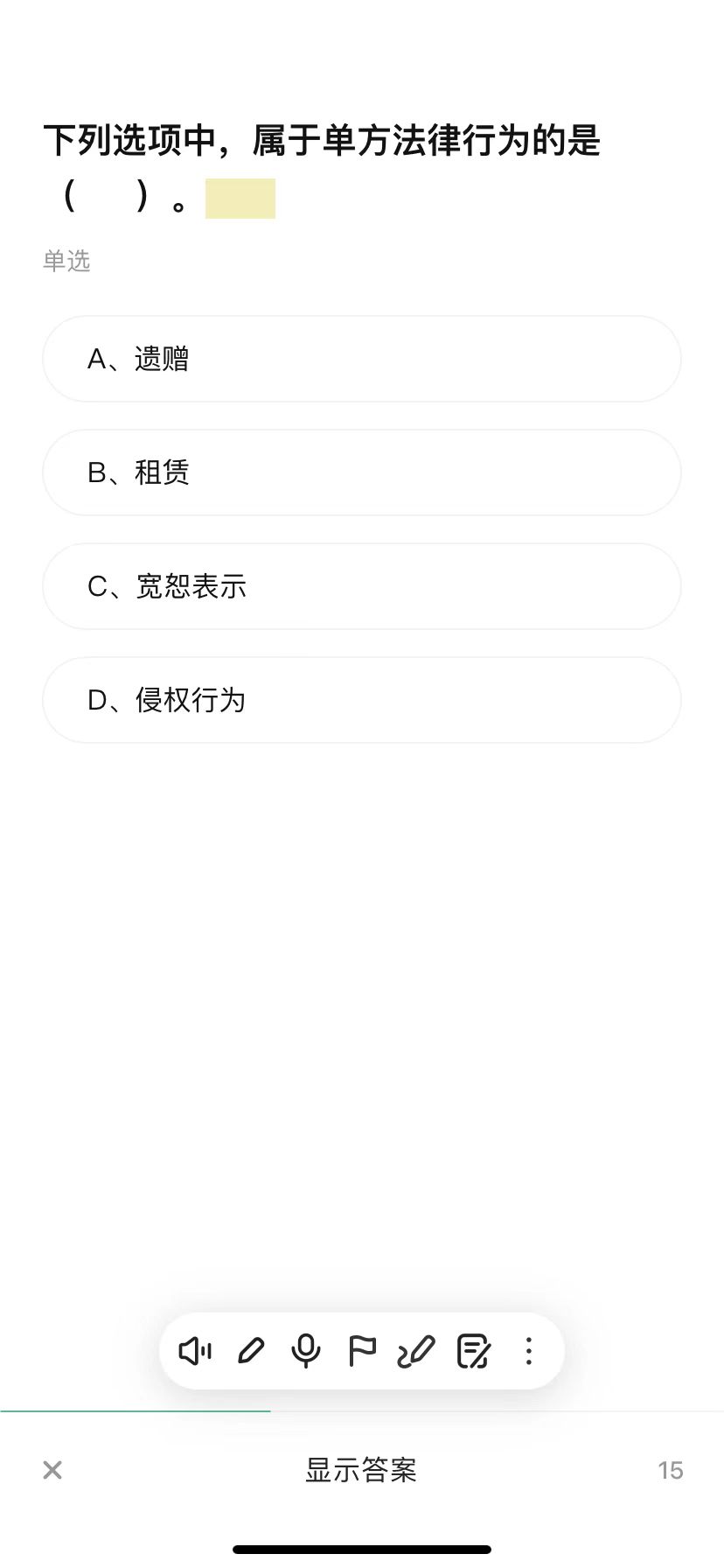Select option D、侵权行为

point(362,700)
